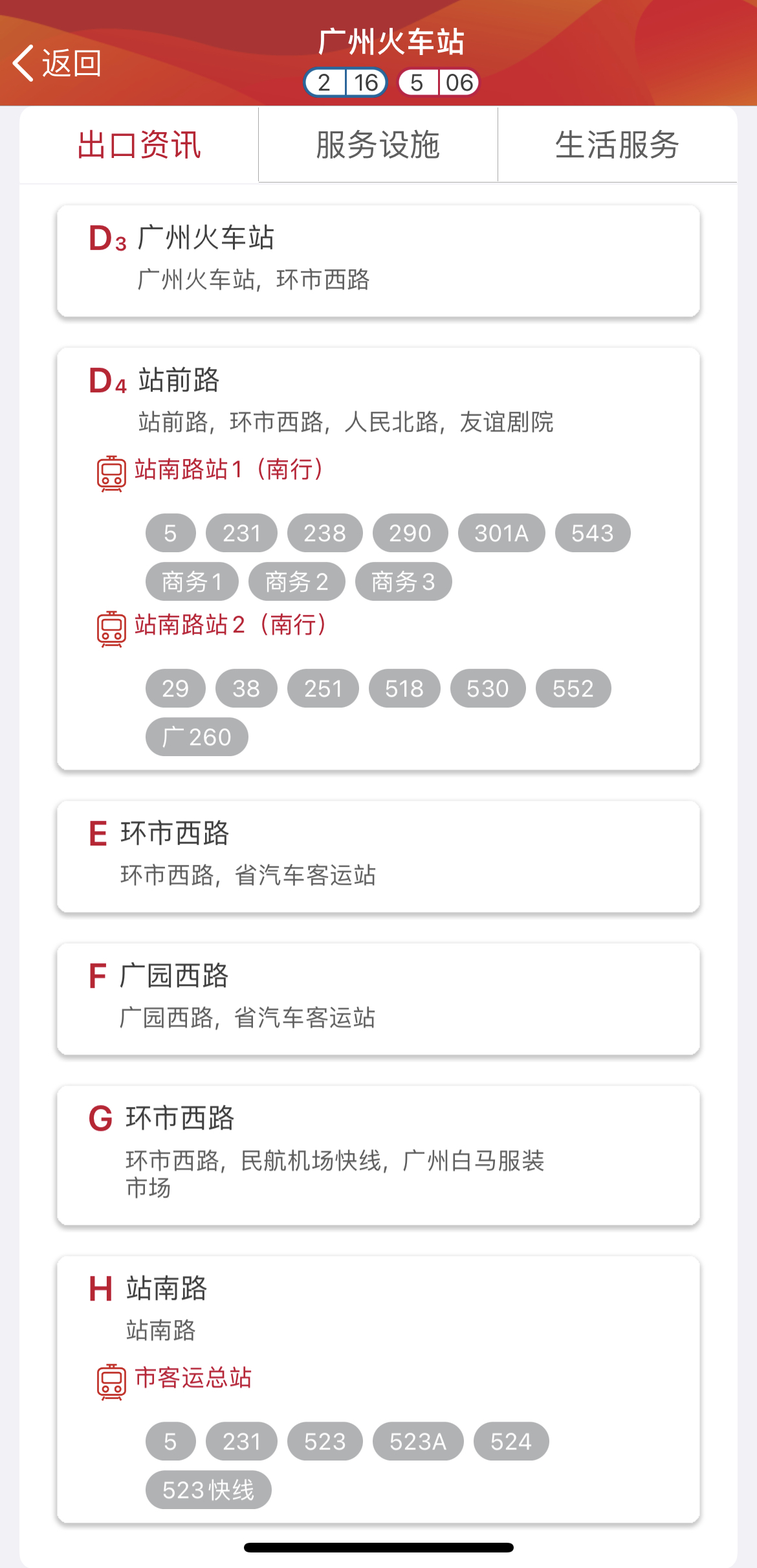Tap line 2 station 16 badge
The image size is (757, 1568).
click(x=346, y=83)
